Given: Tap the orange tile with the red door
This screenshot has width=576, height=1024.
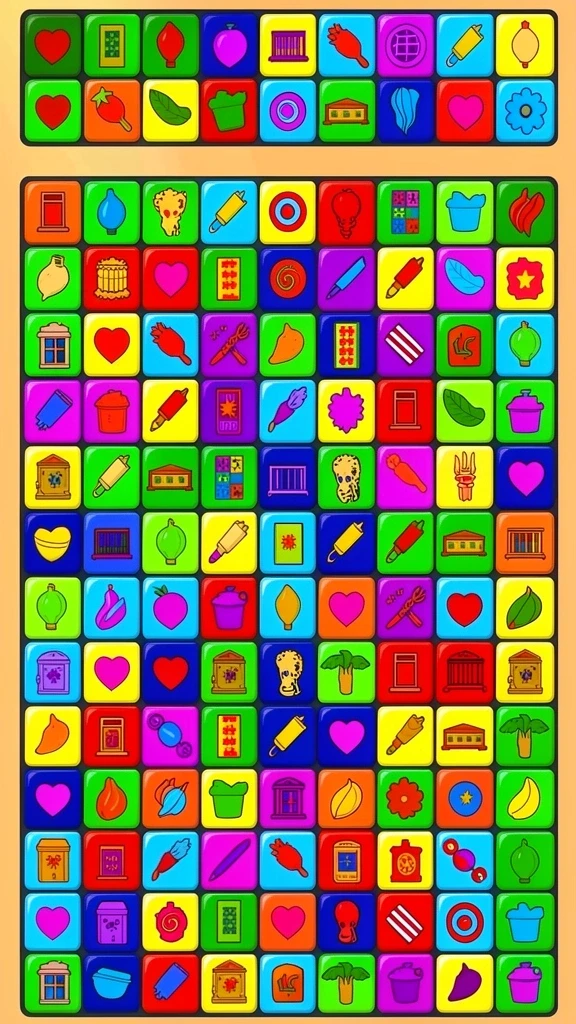Looking at the screenshot, I should tap(52, 212).
